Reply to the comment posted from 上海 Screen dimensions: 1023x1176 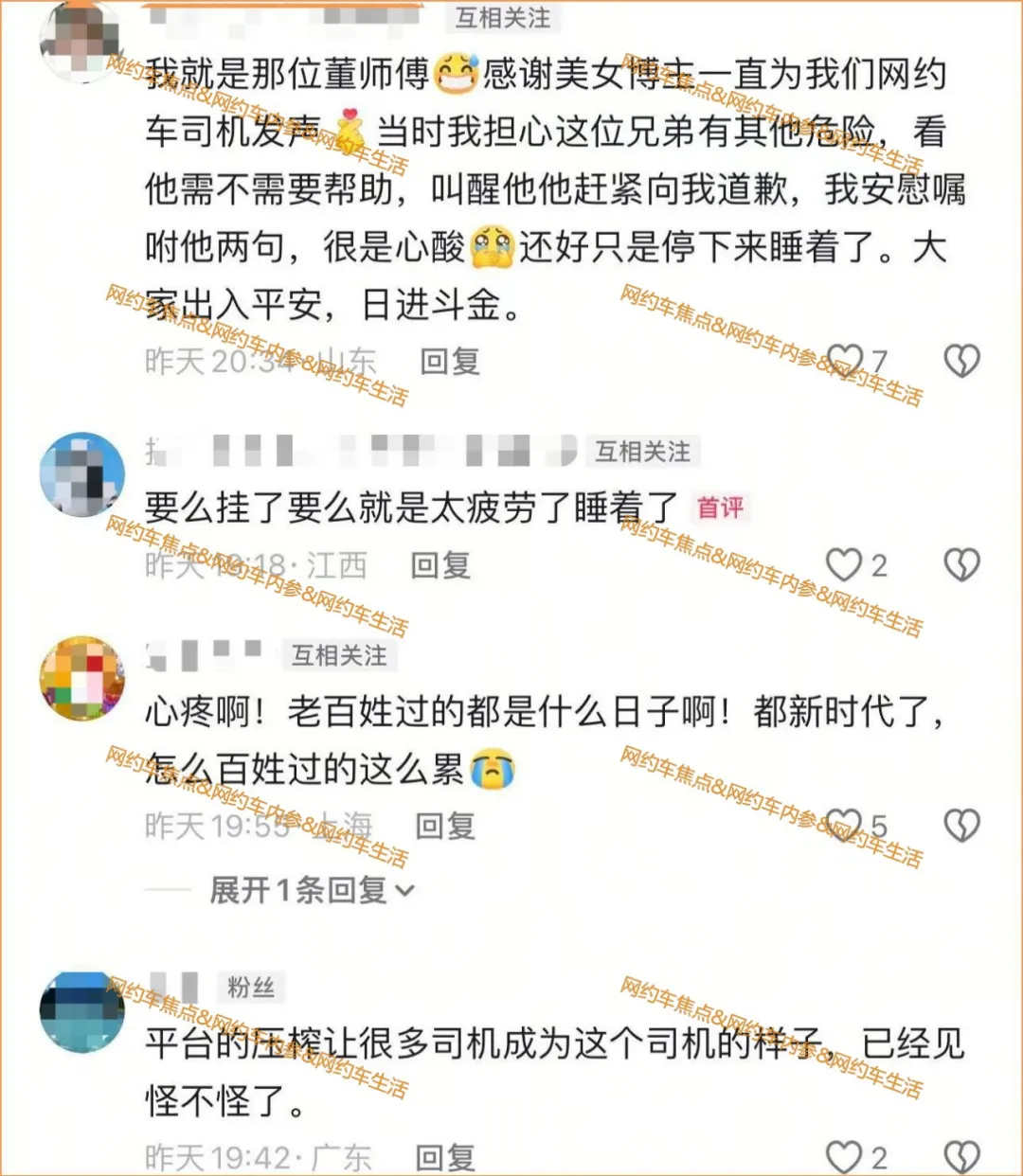pyautogui.click(x=445, y=827)
